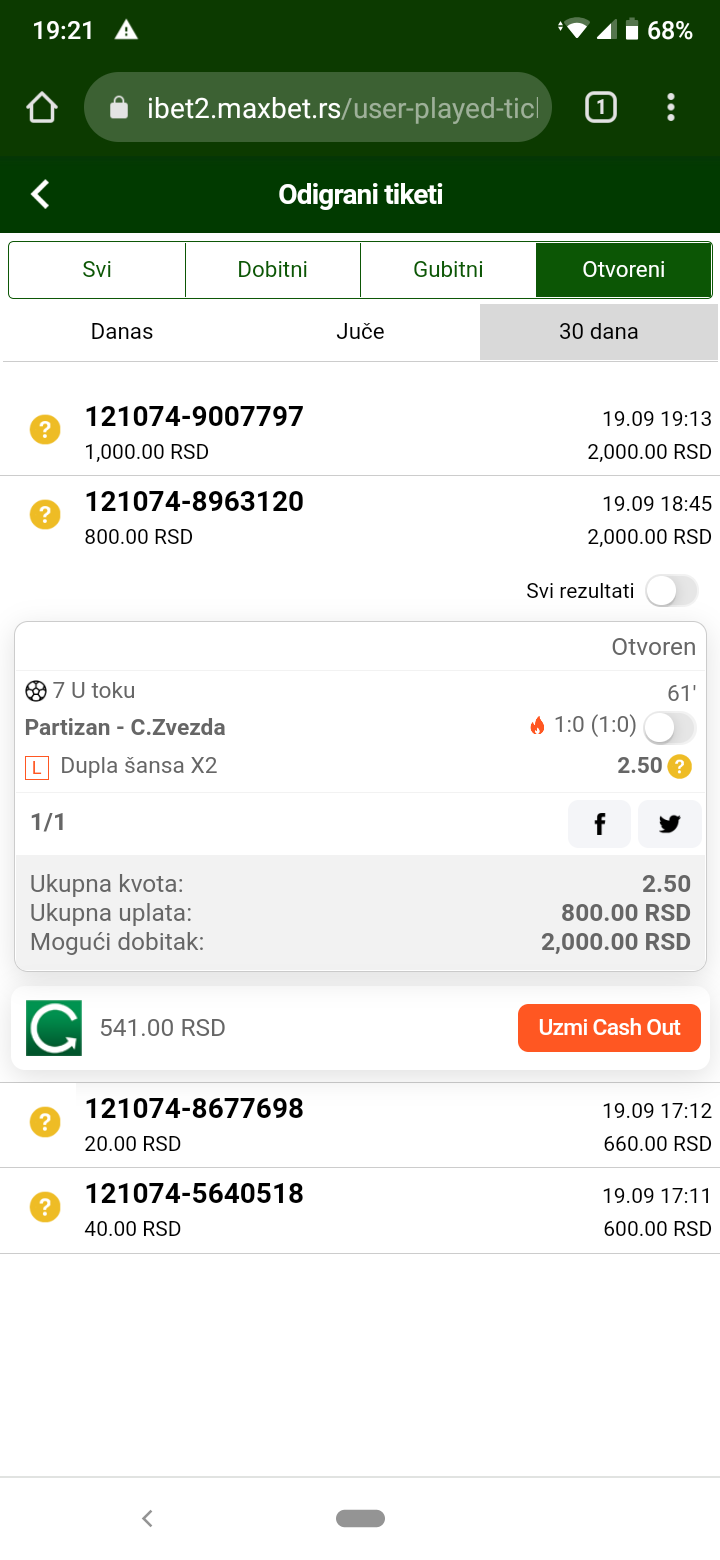Show Dobitni tickets

click(272, 270)
